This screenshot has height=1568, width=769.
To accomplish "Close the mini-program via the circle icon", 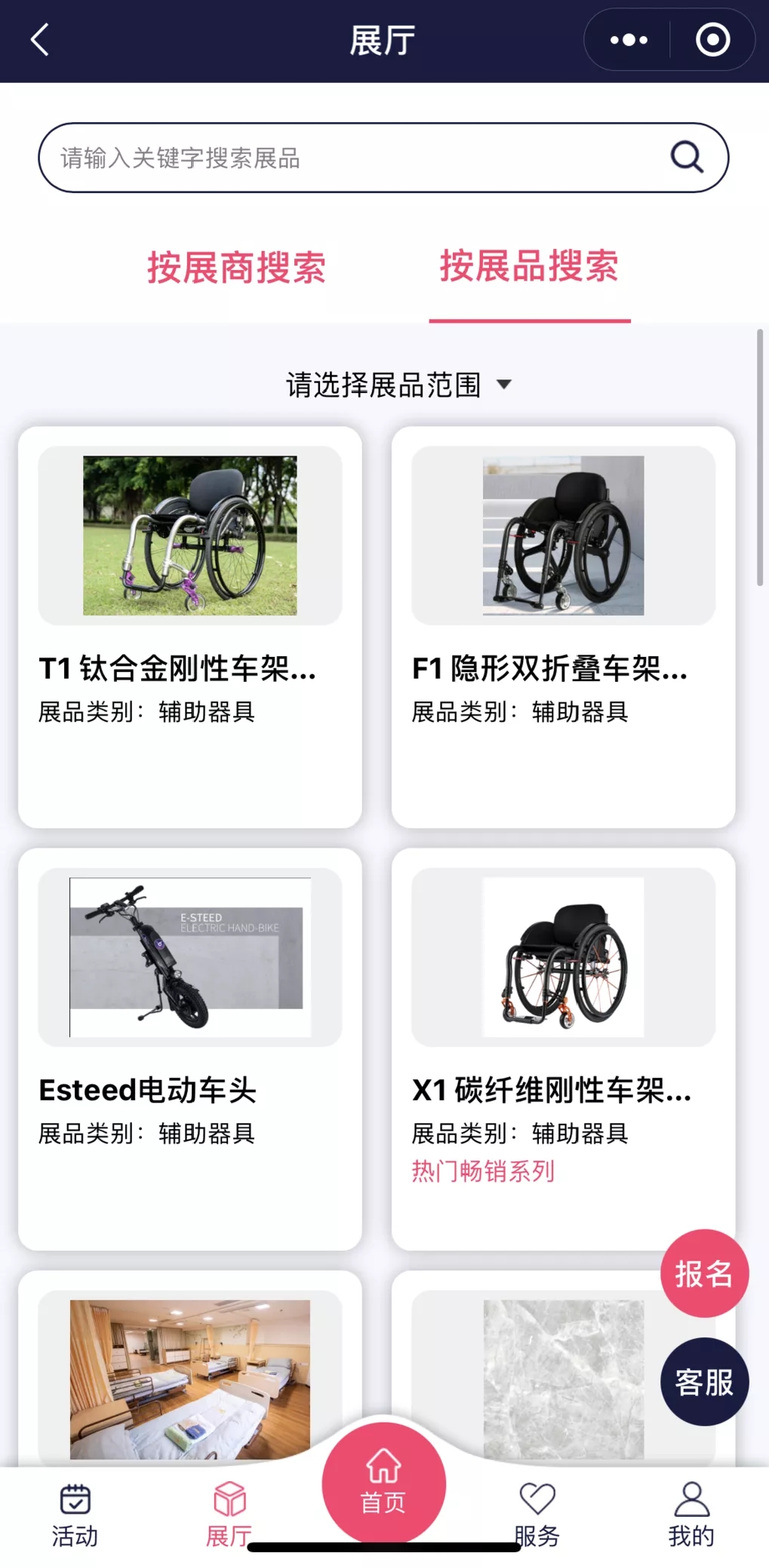I will (712, 40).
